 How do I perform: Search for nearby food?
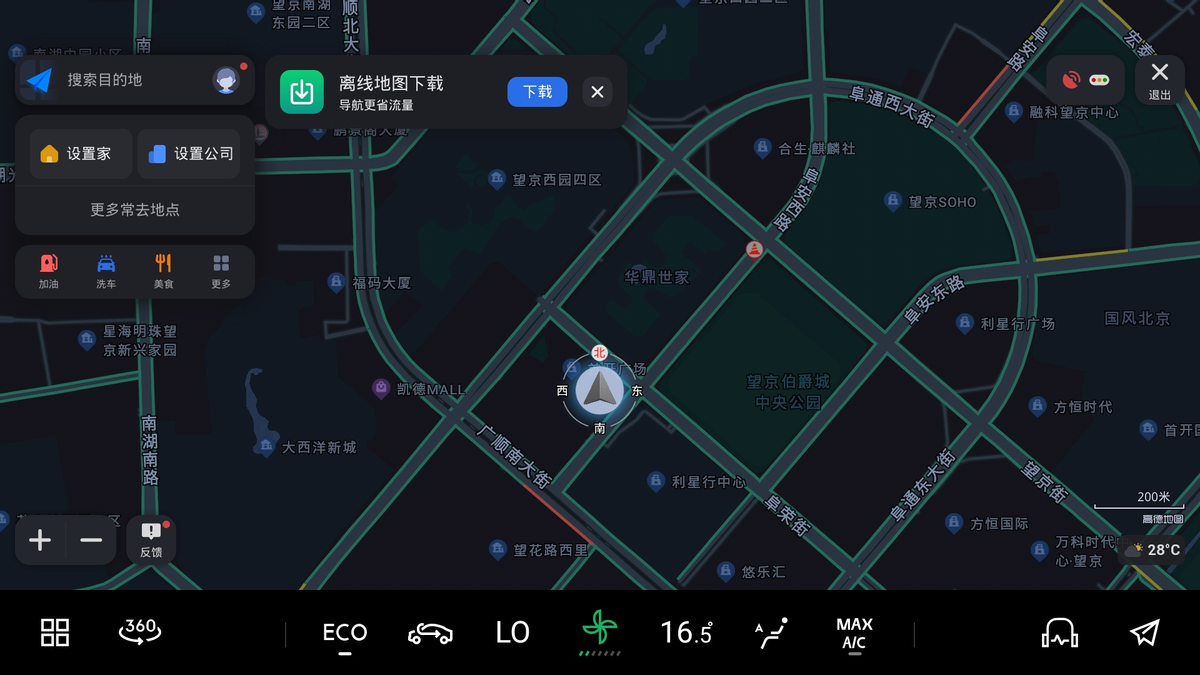coord(163,271)
